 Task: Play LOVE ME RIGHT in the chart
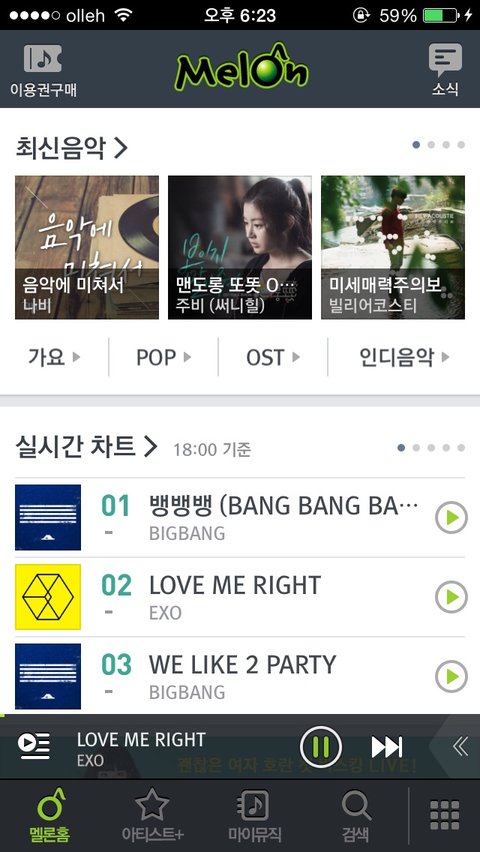451,597
